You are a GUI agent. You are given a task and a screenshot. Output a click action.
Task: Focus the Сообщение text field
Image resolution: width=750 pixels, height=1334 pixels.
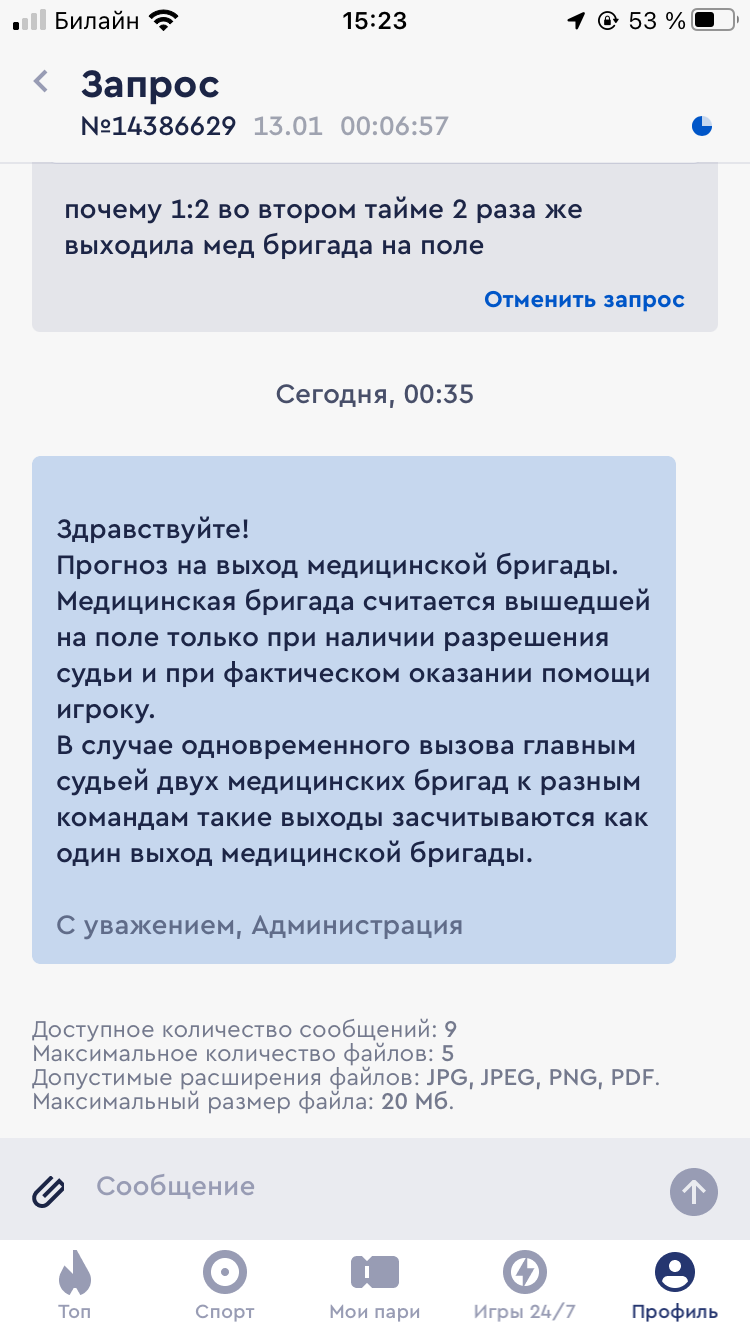(x=370, y=1187)
